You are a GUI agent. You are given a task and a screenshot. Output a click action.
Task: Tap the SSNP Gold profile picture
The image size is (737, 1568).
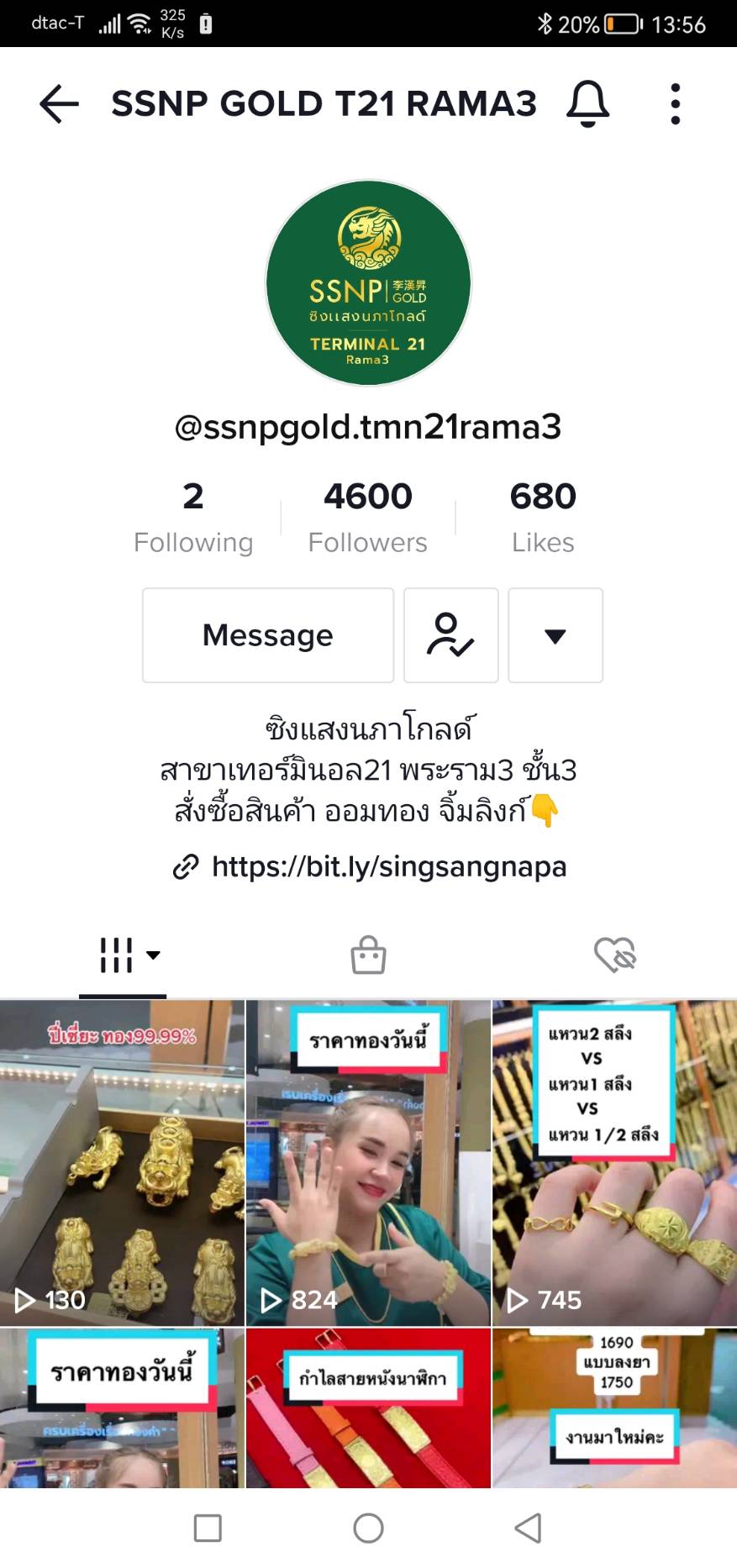pos(368,283)
